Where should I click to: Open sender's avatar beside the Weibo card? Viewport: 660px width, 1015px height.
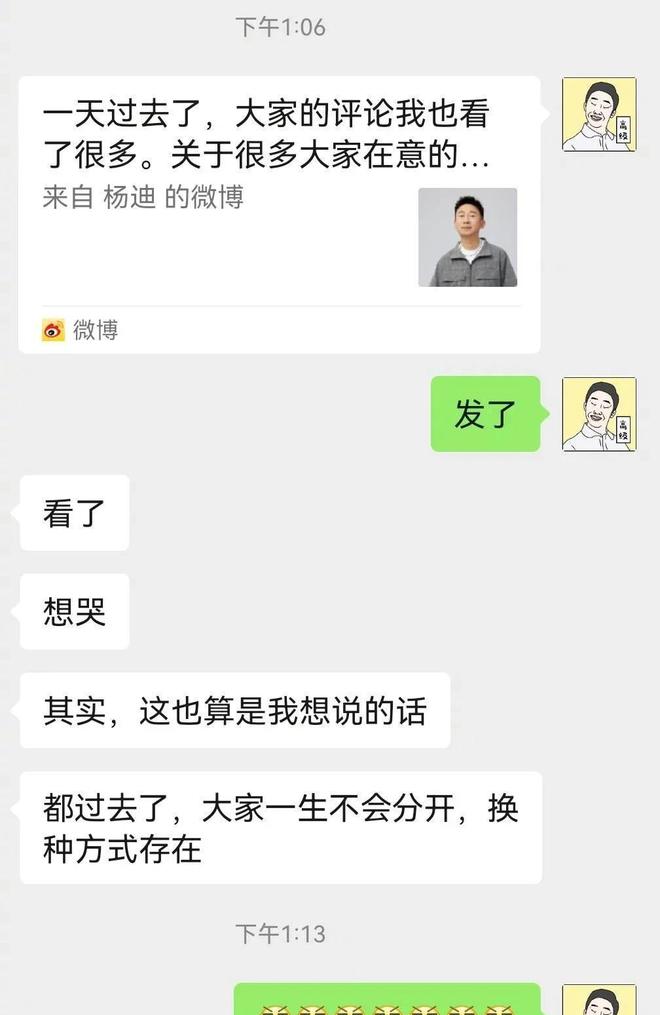coord(598,114)
